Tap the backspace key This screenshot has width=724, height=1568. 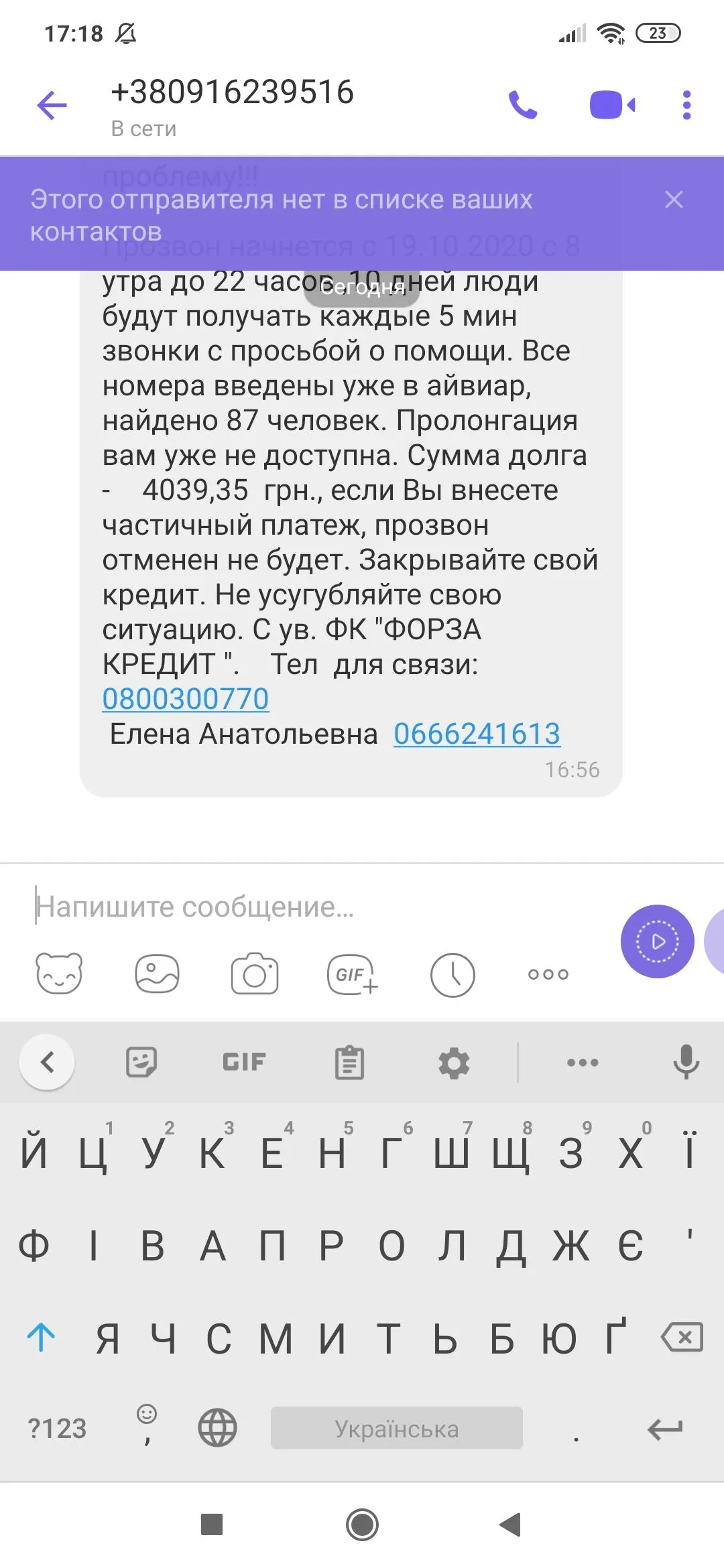pyautogui.click(x=682, y=1338)
